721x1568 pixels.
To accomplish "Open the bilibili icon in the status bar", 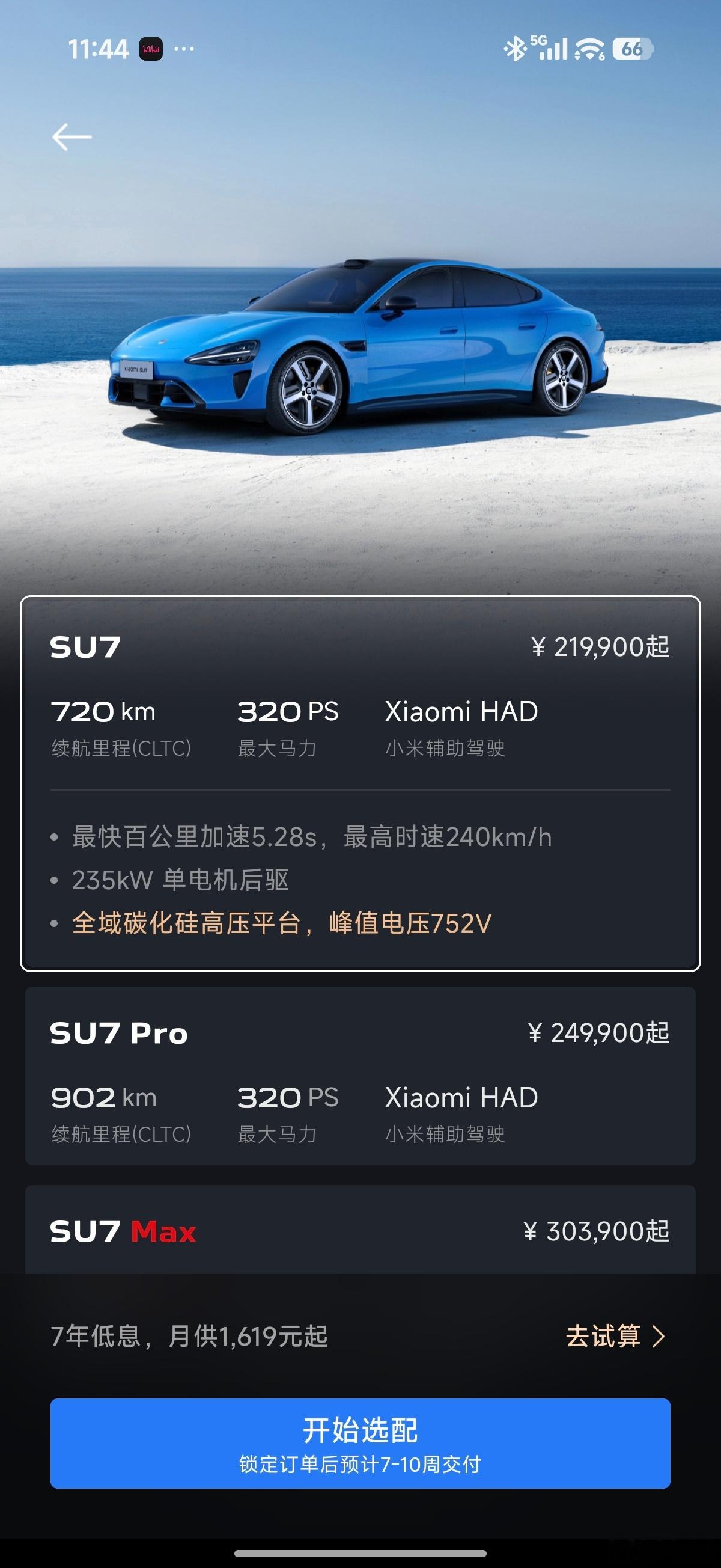I will point(151,49).
